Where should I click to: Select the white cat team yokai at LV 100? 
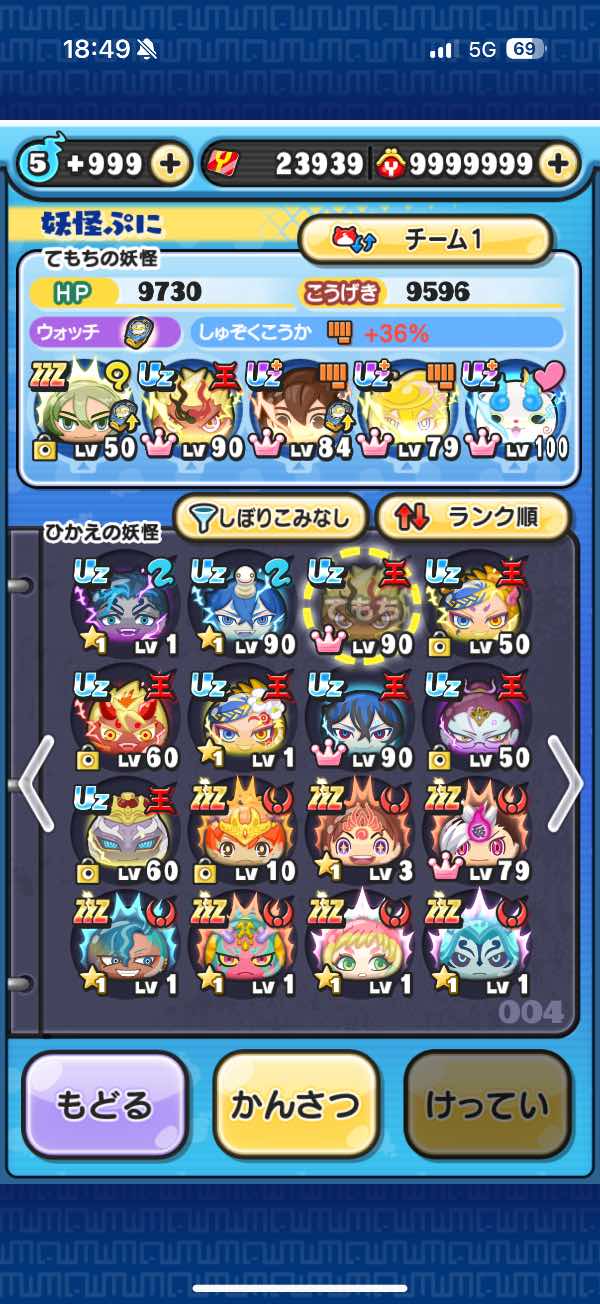pyautogui.click(x=518, y=411)
